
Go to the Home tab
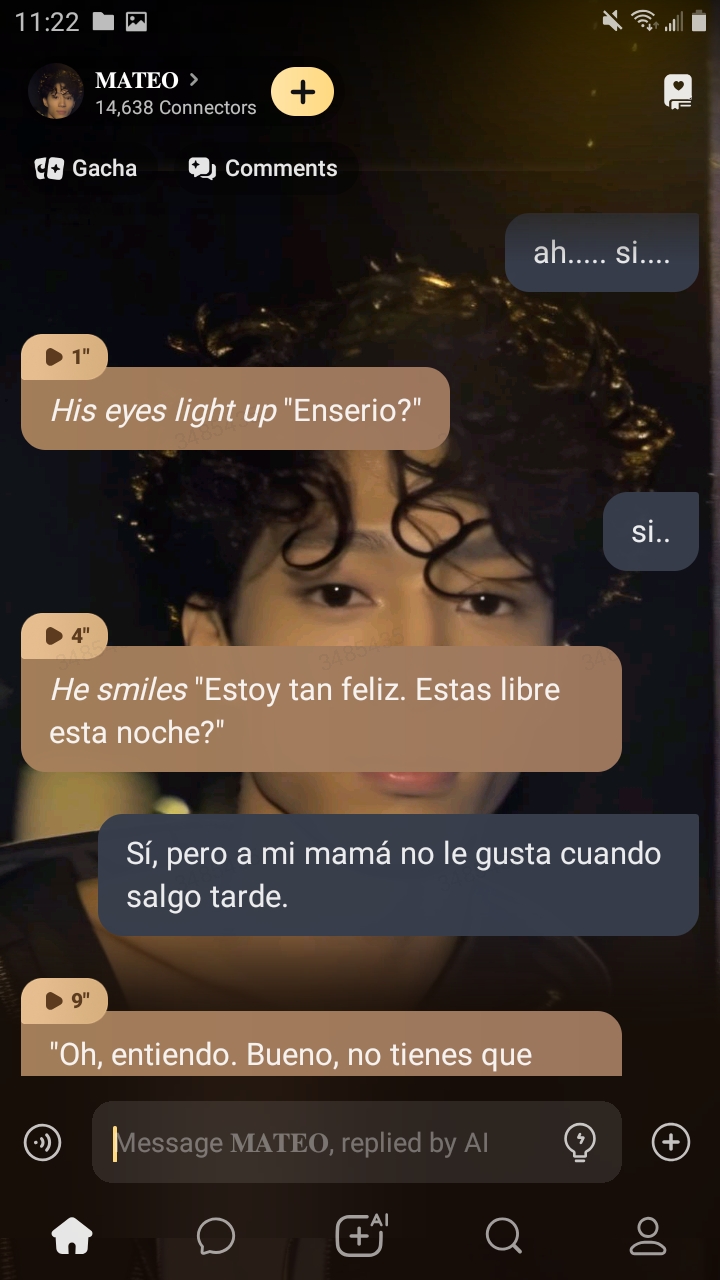tap(72, 1237)
